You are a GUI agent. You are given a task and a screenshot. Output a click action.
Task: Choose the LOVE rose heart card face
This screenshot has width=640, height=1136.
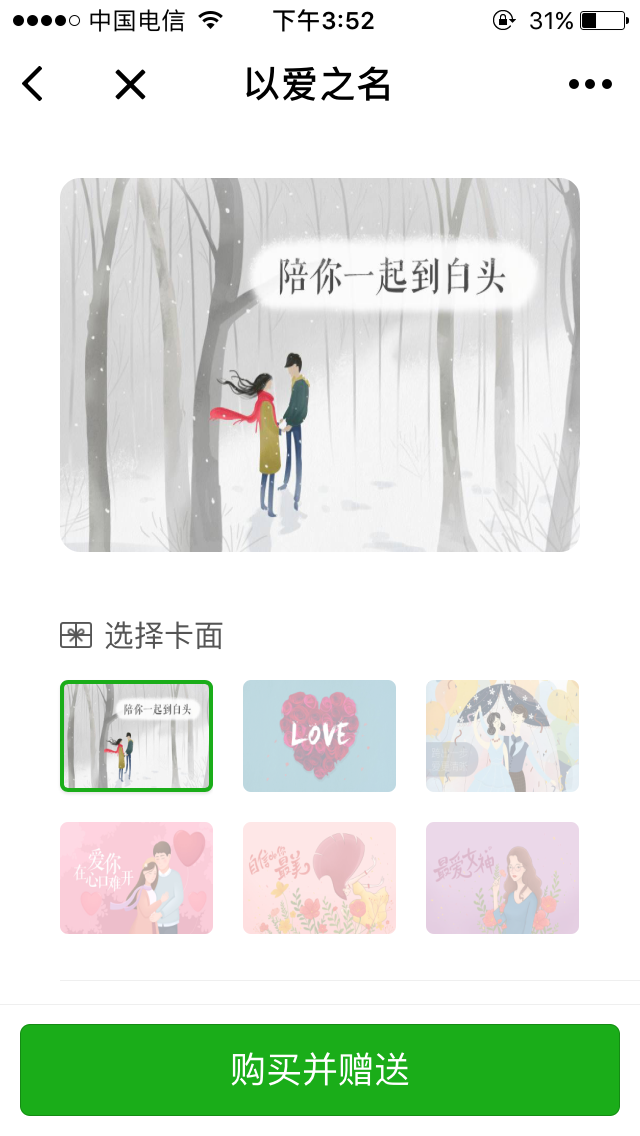click(319, 736)
